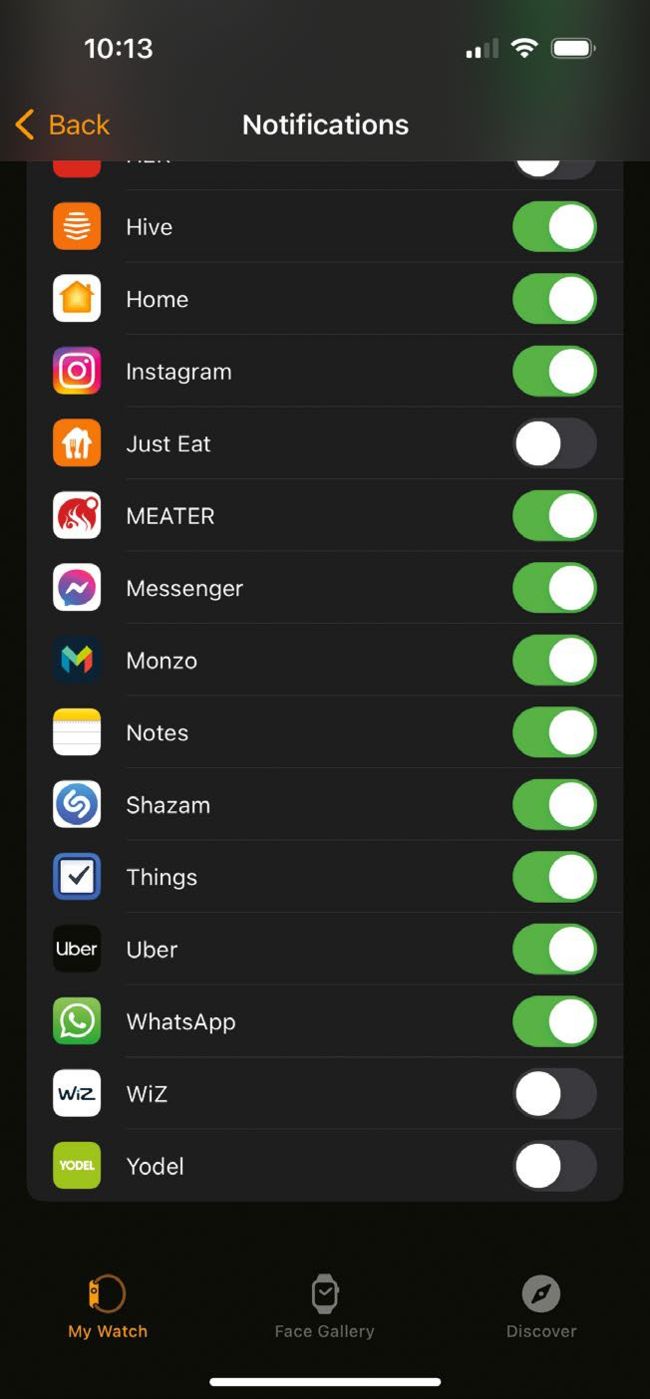Viewport: 650px width, 1399px height.
Task: Turn off Home notifications
Action: (554, 299)
